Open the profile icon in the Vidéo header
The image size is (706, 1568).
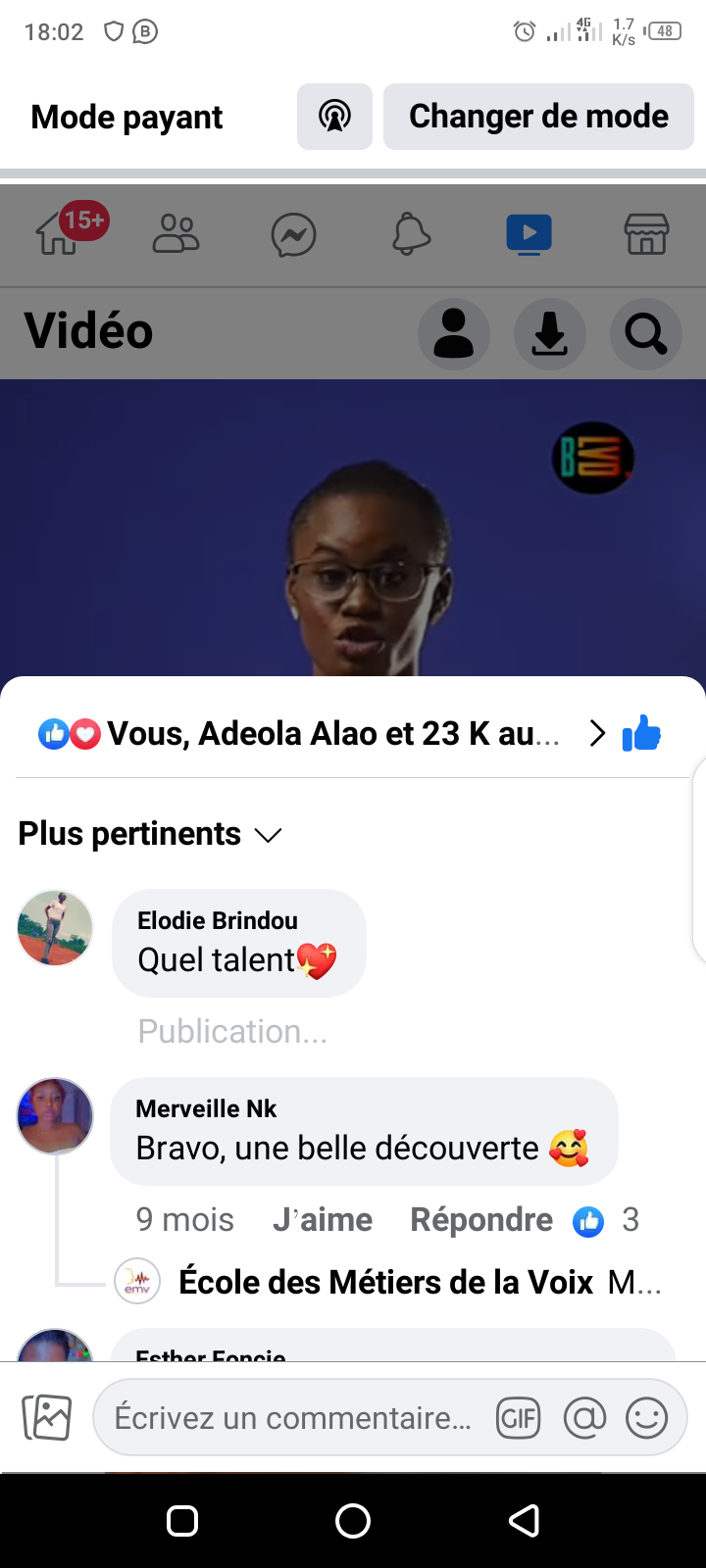click(454, 334)
